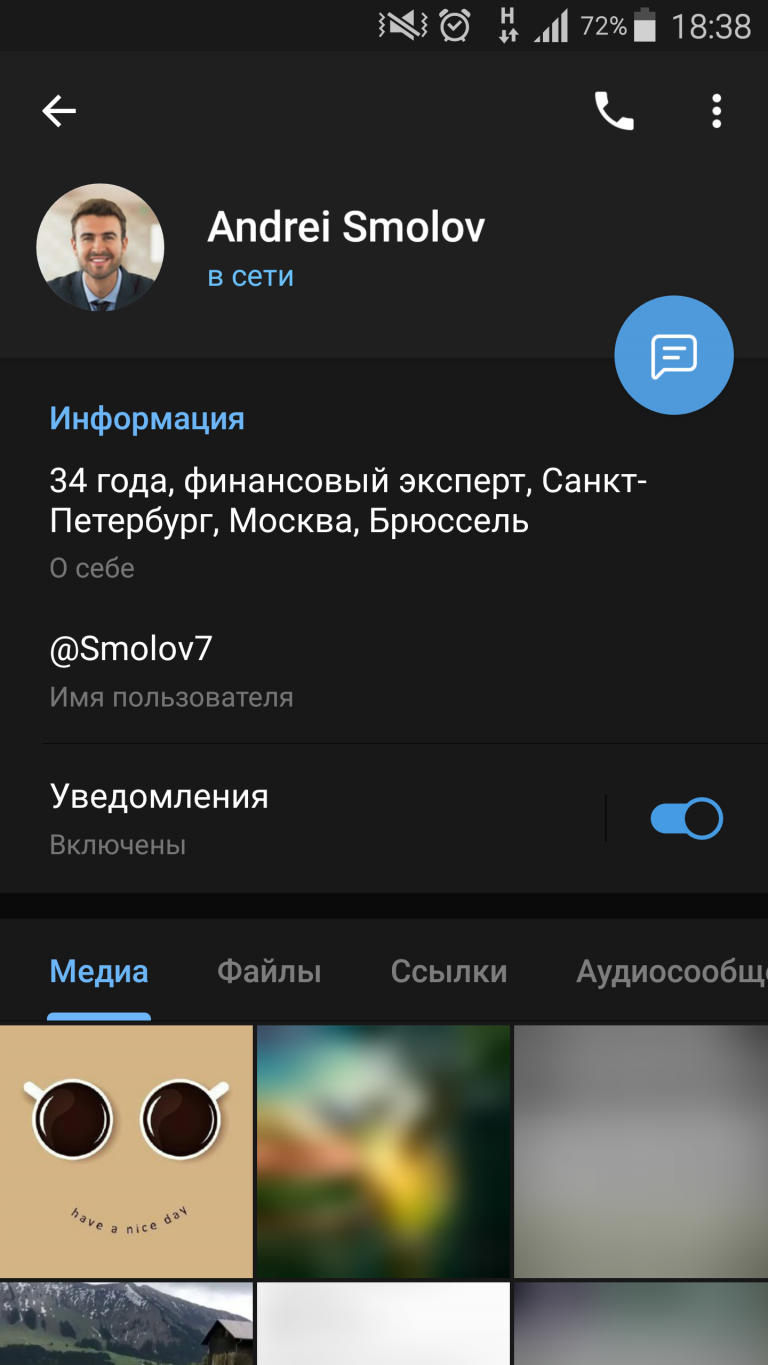Open Andrei Smolov's profile photo
This screenshot has width=768, height=1365.
click(x=100, y=248)
